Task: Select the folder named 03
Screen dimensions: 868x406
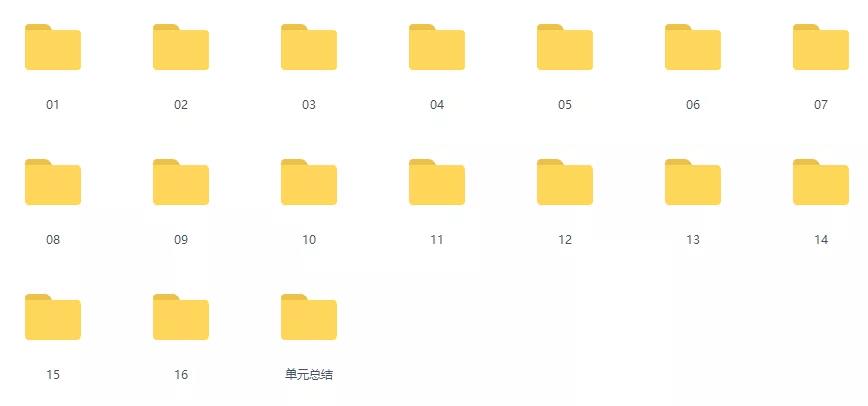Action: coord(309,48)
